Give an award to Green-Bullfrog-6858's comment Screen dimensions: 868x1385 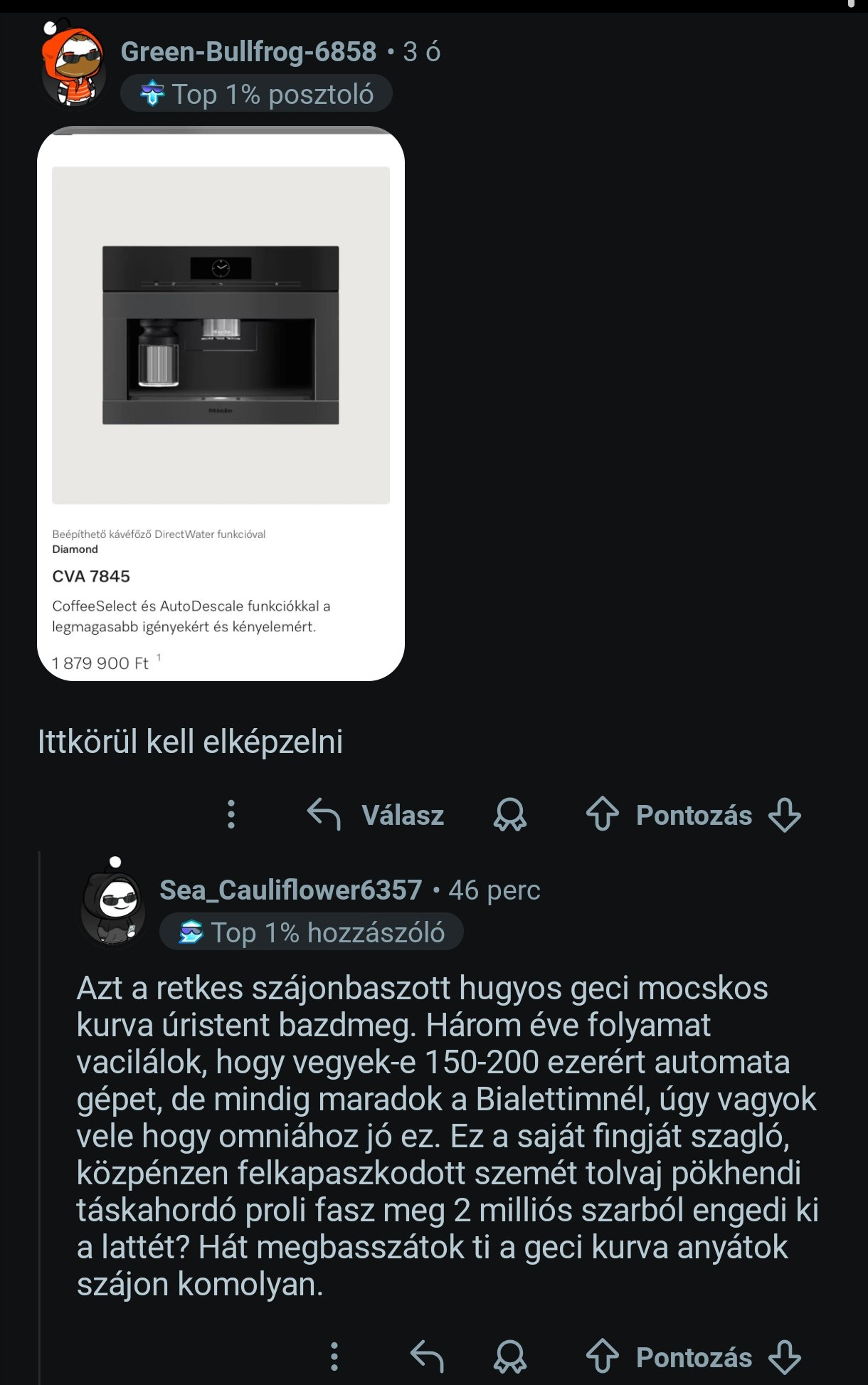[509, 815]
